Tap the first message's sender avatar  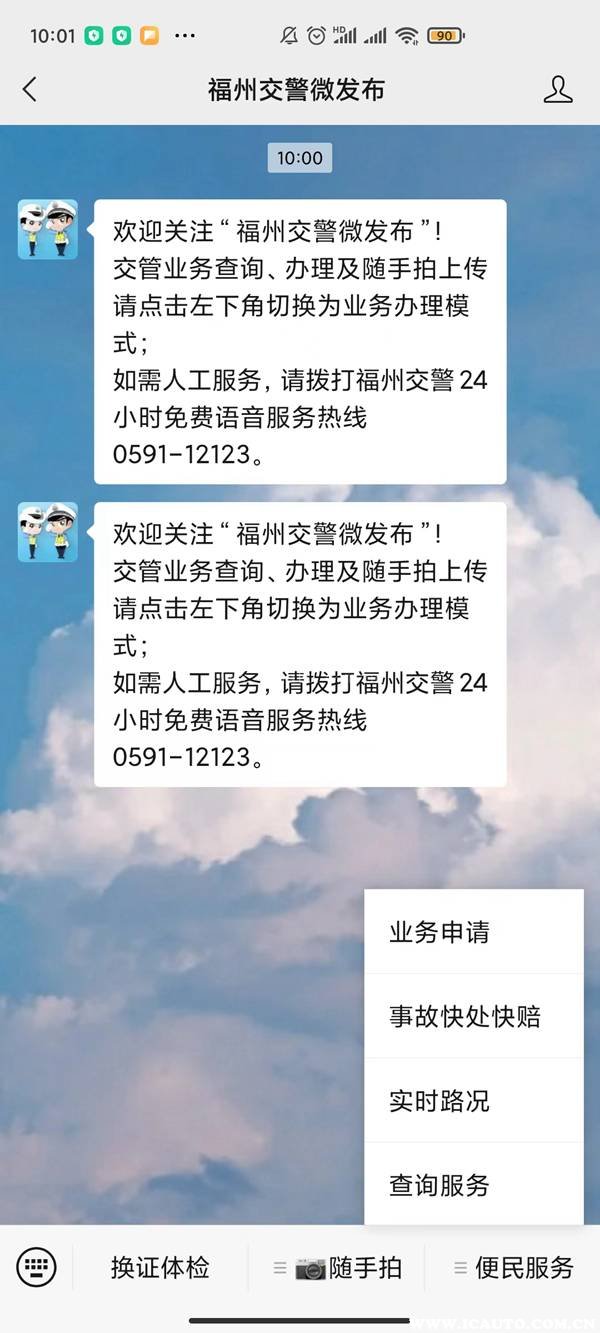tap(48, 229)
